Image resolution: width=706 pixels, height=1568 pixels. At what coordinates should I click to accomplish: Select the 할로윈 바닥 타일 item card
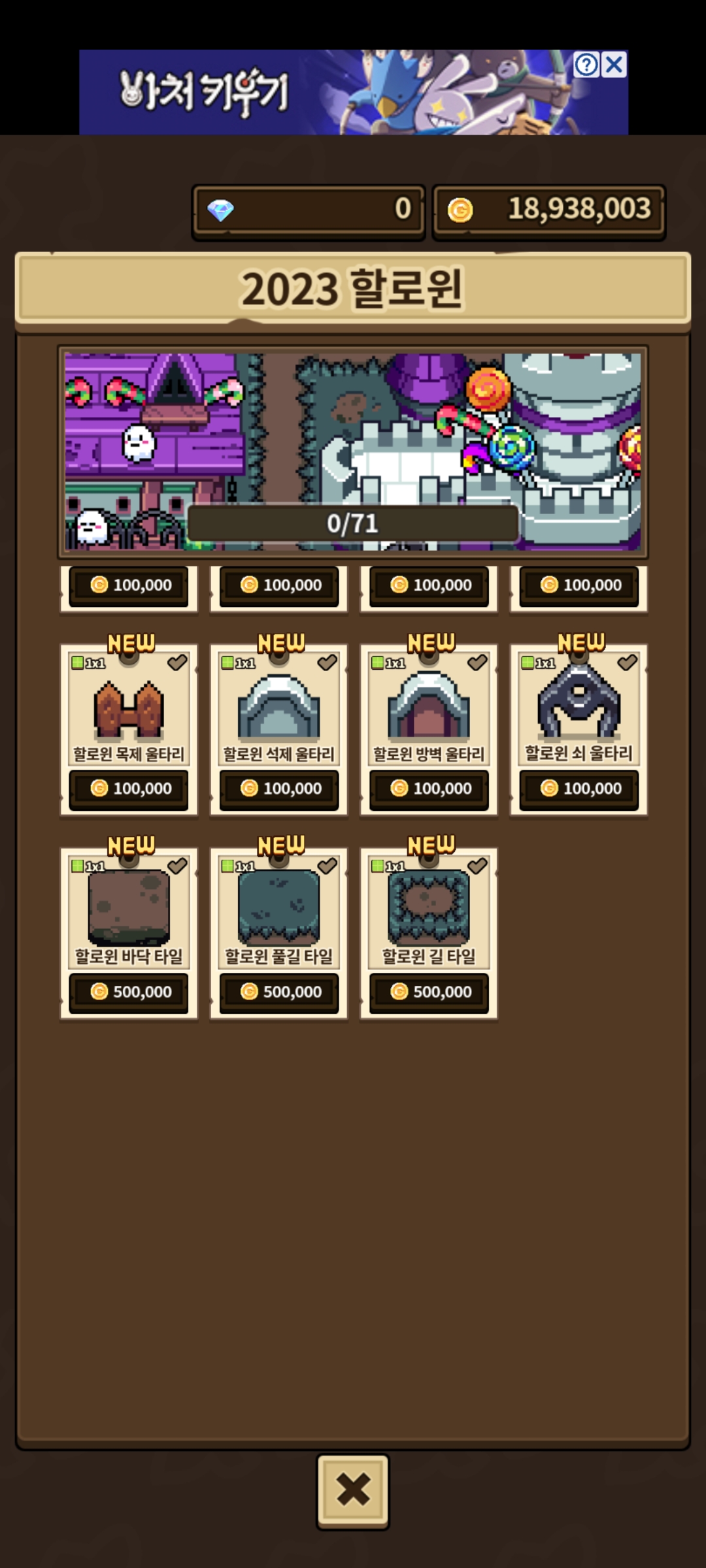[129, 913]
